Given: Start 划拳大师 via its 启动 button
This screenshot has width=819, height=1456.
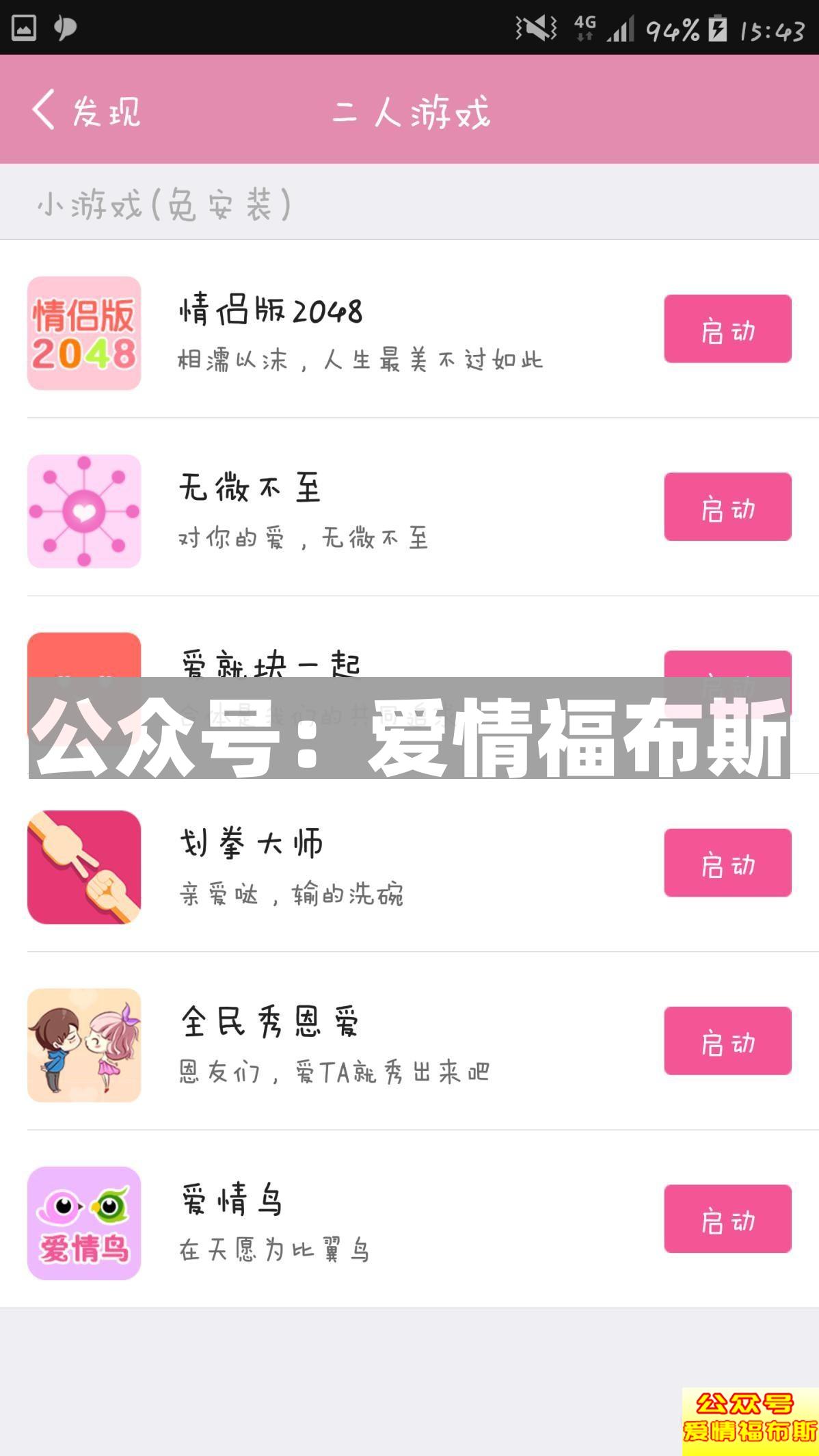Looking at the screenshot, I should [727, 863].
